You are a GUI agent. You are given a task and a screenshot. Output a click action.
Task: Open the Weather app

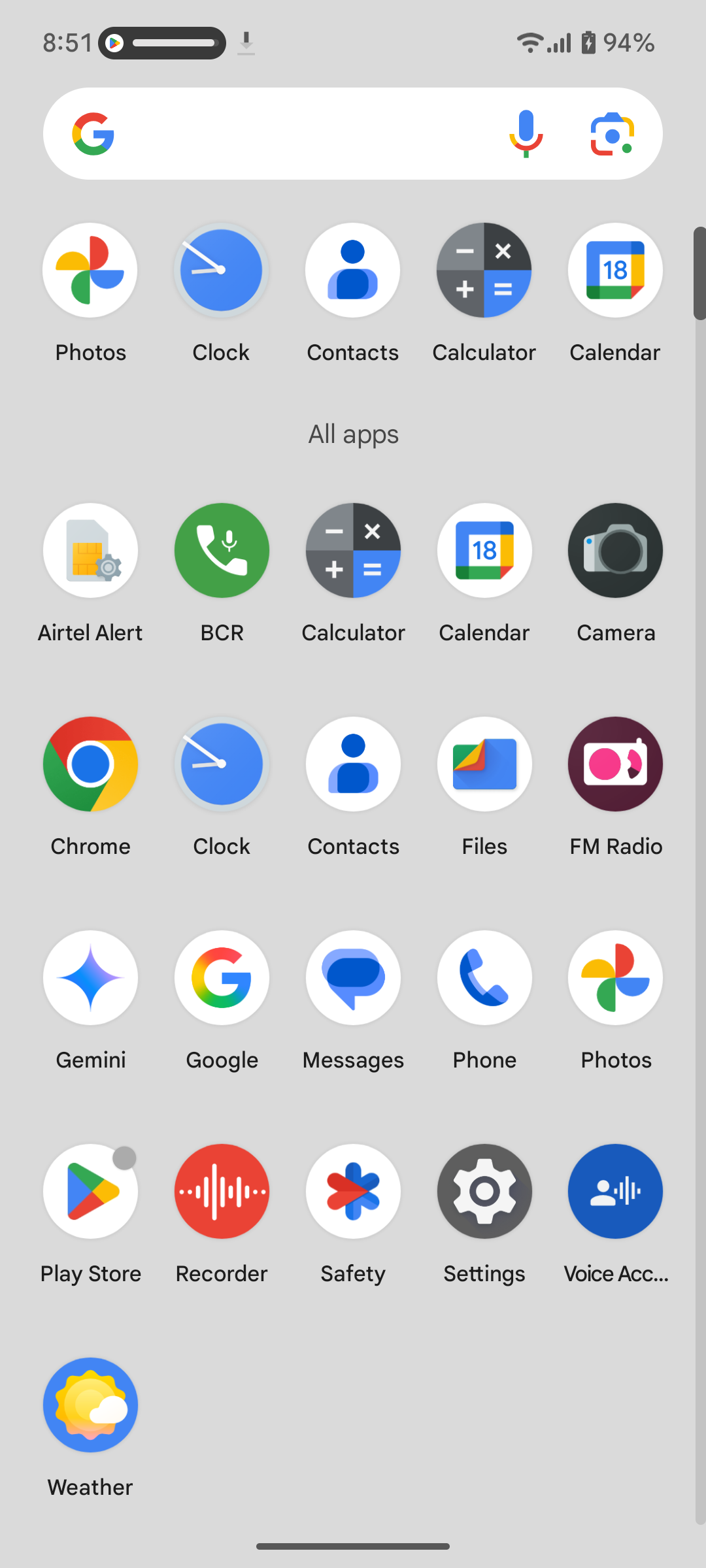click(x=90, y=1405)
